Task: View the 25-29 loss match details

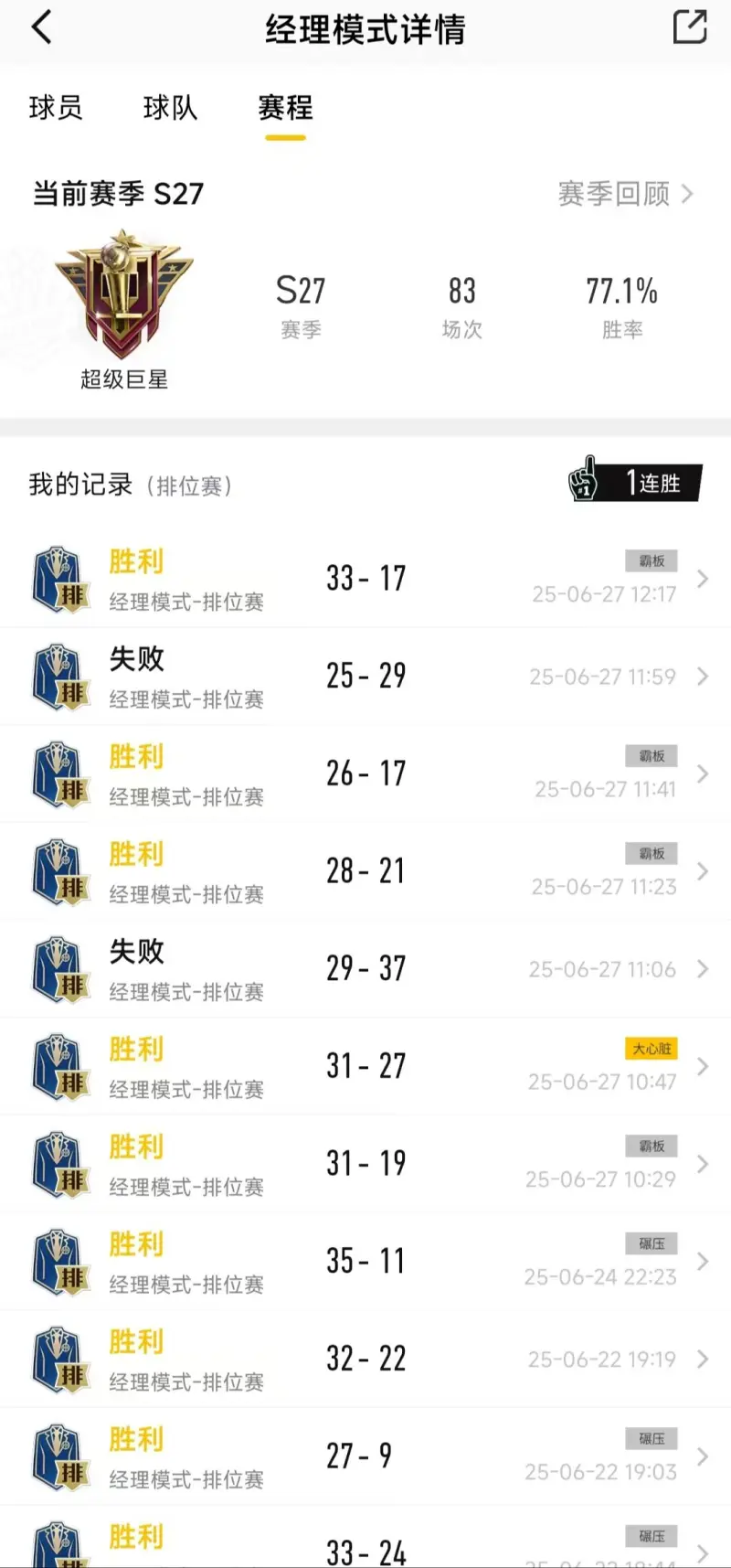Action: tap(365, 677)
